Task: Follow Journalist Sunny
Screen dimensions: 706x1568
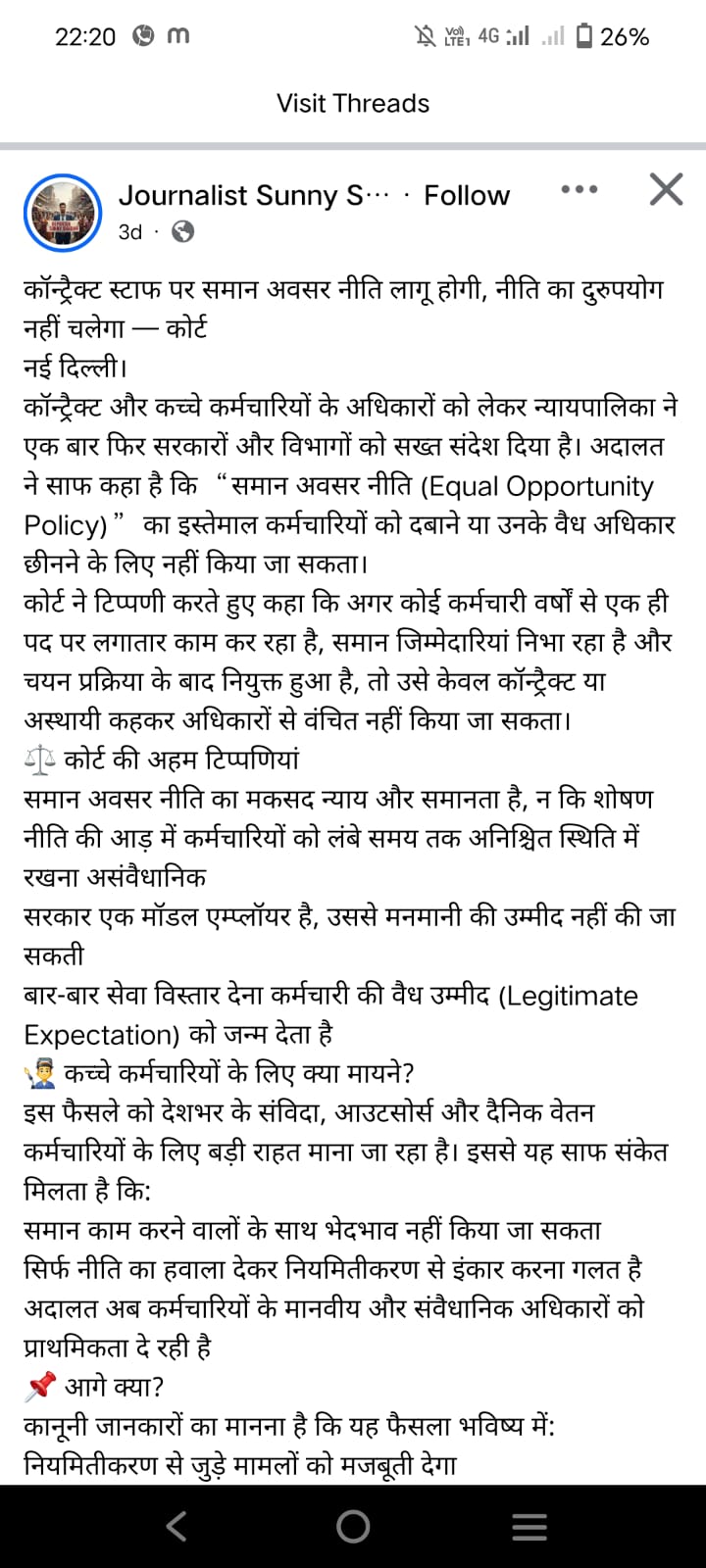Action: pyautogui.click(x=467, y=195)
